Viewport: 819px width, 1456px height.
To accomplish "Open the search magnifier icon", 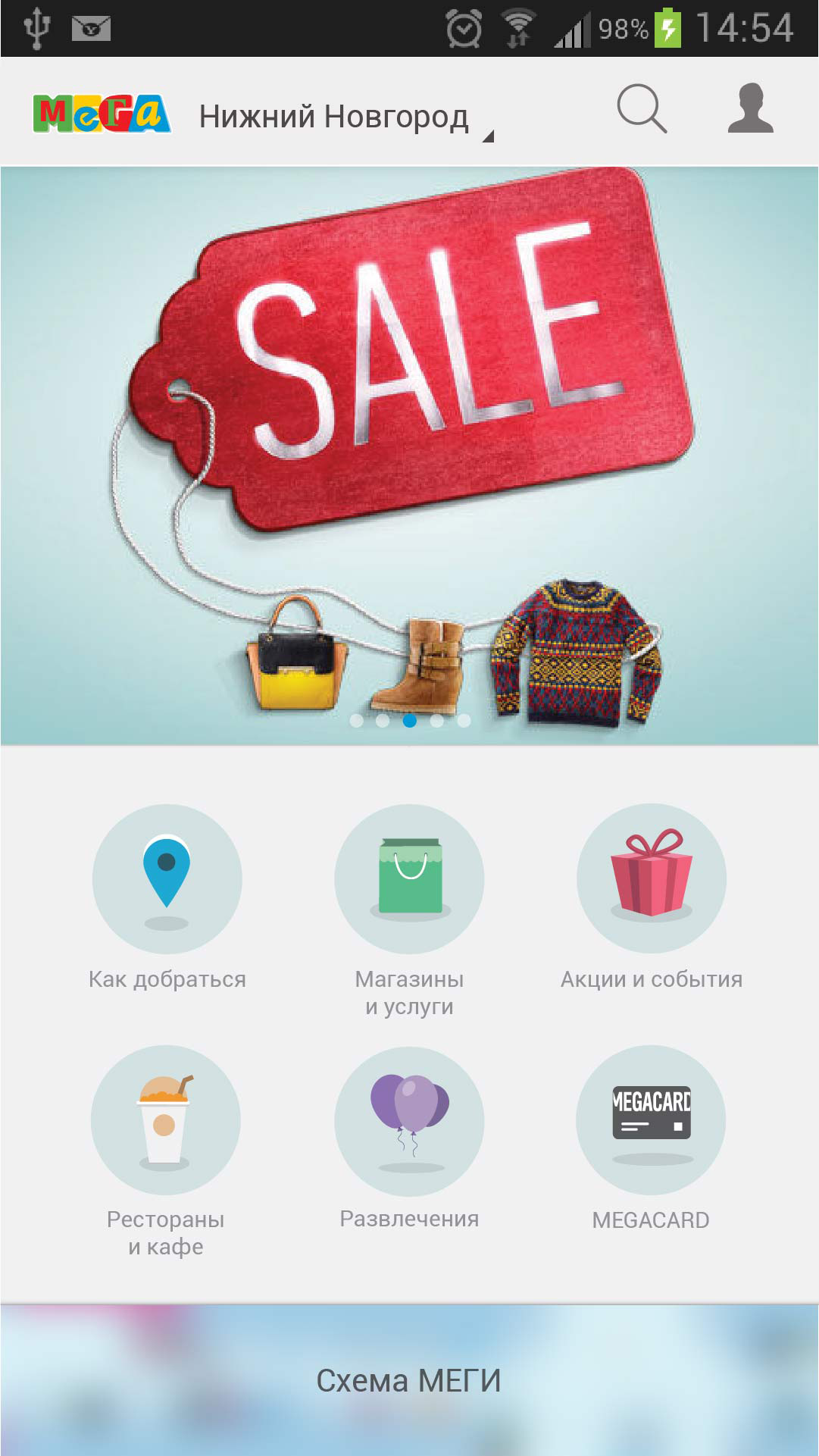I will pos(642,109).
